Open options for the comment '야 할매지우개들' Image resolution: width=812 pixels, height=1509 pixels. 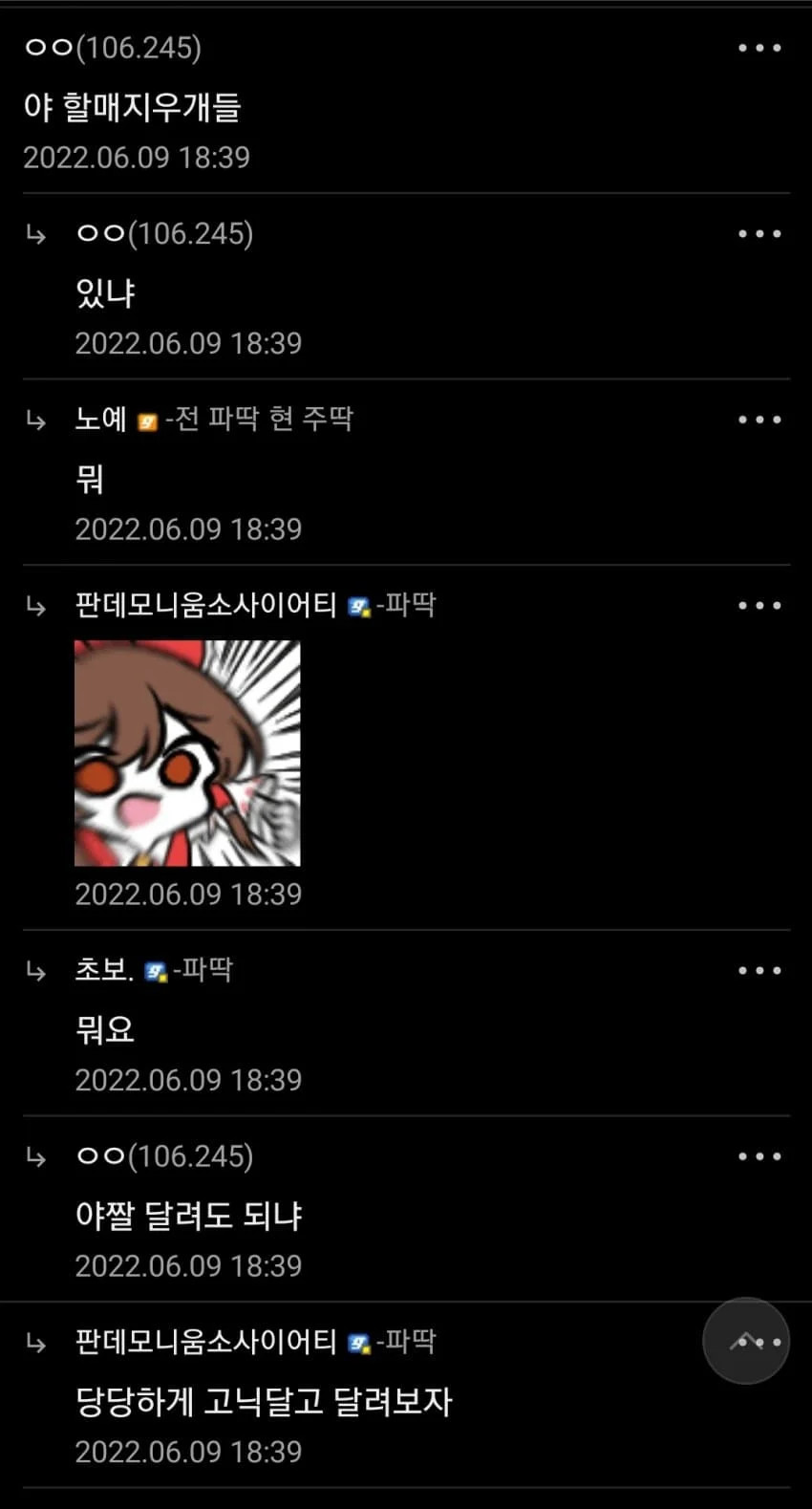pyautogui.click(x=759, y=48)
